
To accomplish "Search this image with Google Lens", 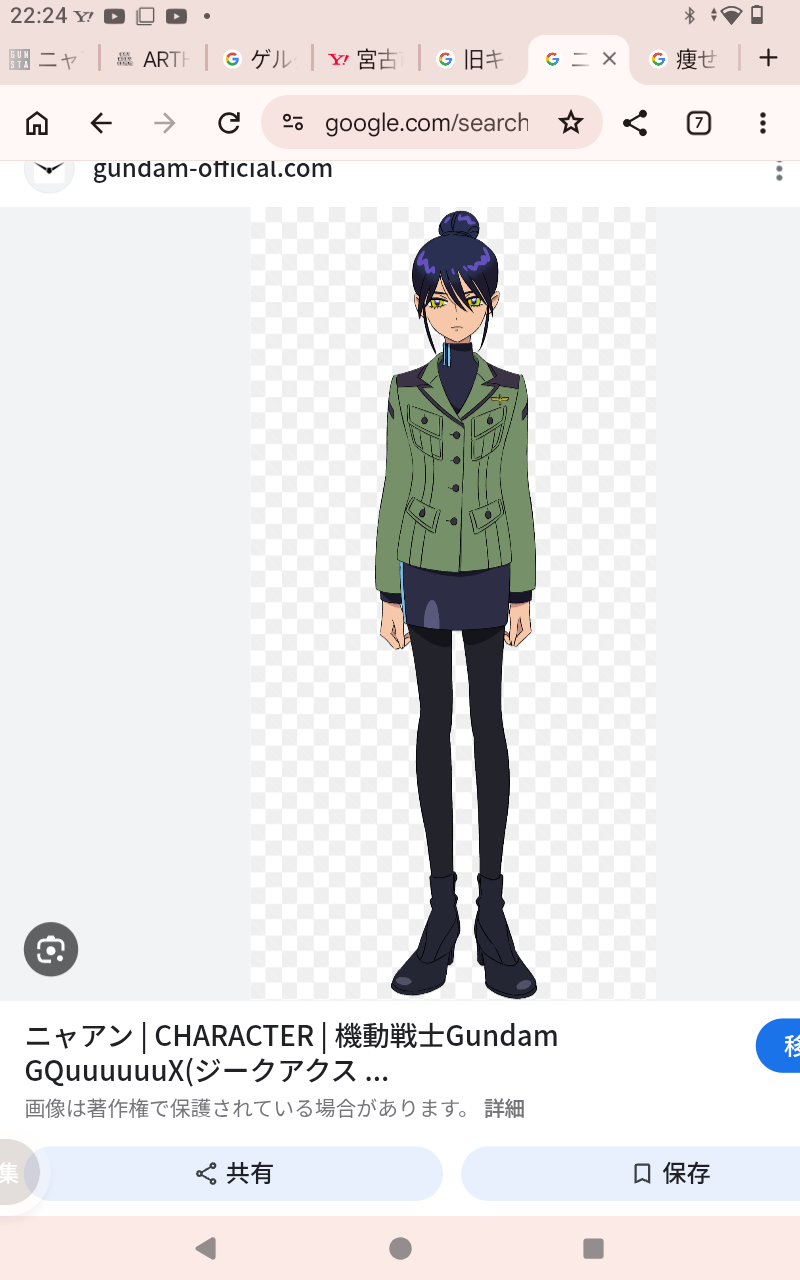I will coord(51,949).
